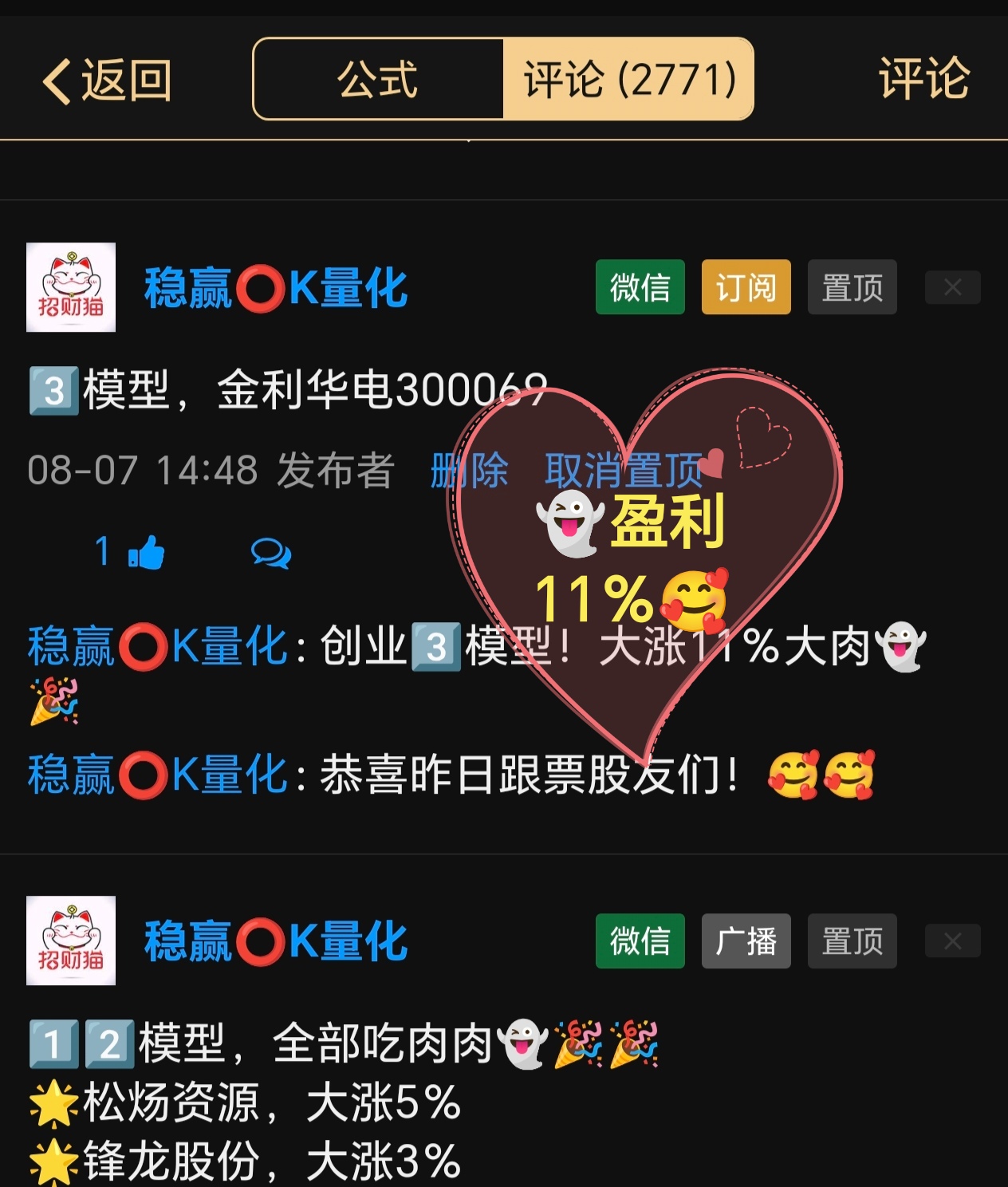Tap the 广播 button on the 全部吃肉肉 post
This screenshot has width=1008, height=1187.
[x=746, y=941]
